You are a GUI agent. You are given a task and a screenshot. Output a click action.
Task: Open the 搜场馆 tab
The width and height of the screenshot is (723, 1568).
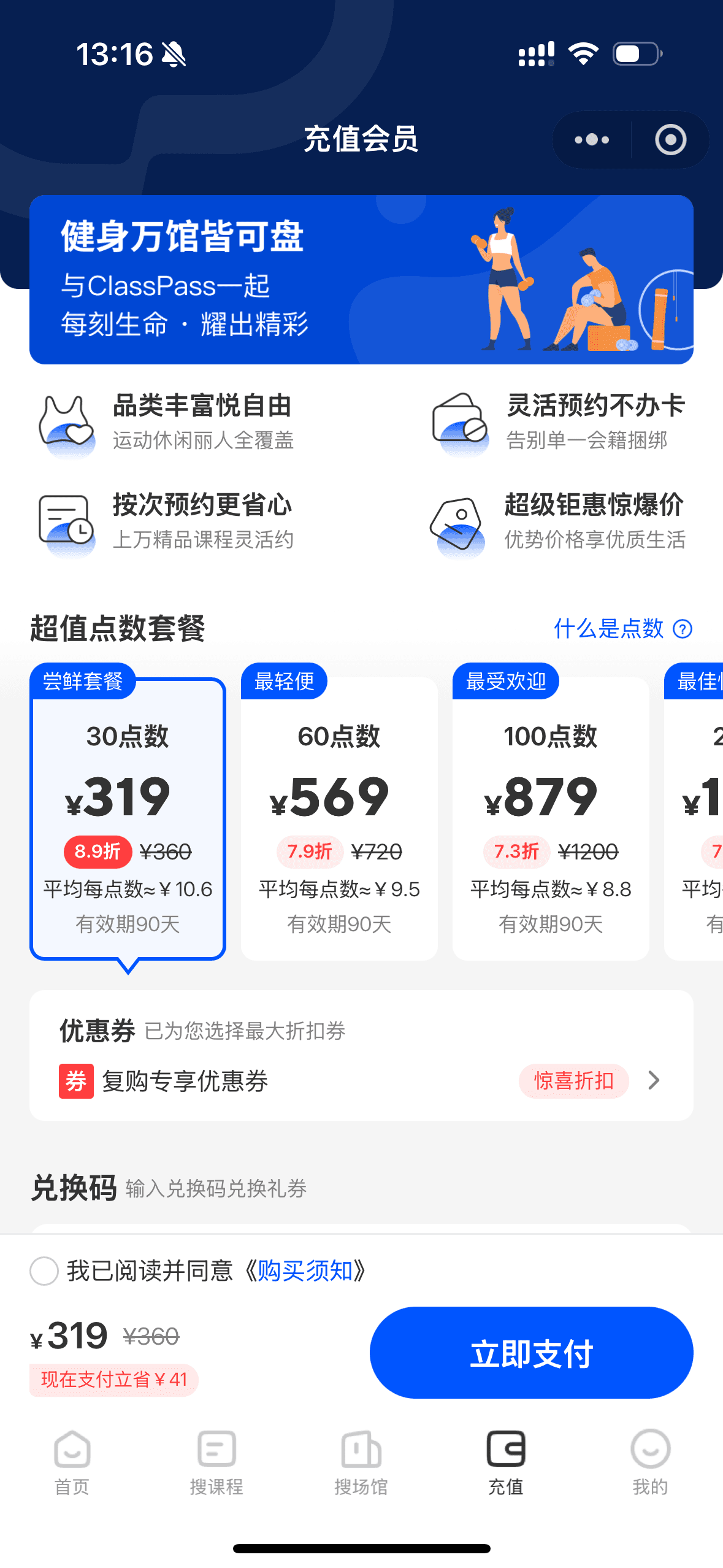tap(361, 1462)
